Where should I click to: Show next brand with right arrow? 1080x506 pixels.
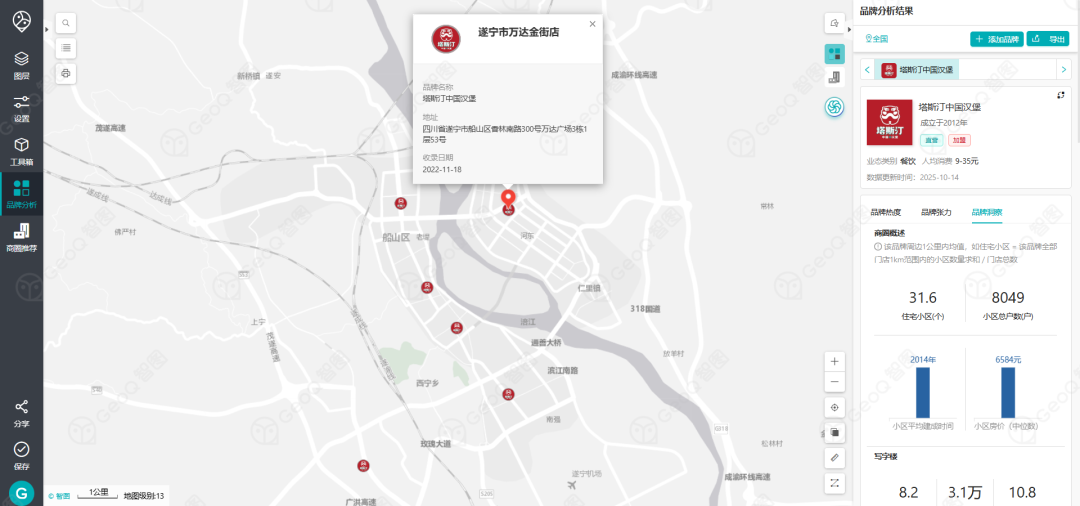[x=1063, y=70]
